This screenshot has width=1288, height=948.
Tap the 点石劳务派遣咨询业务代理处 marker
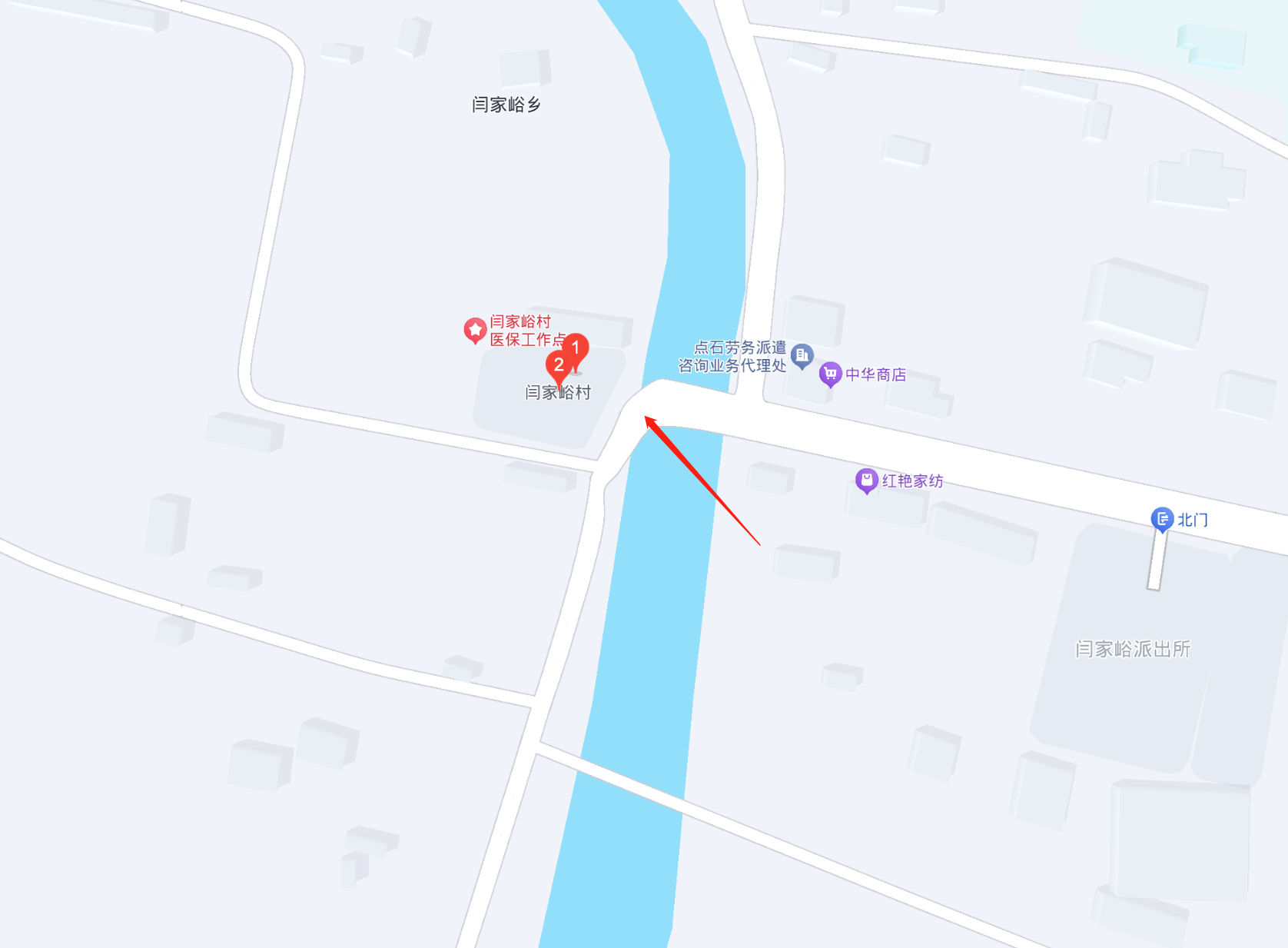pyautogui.click(x=802, y=355)
